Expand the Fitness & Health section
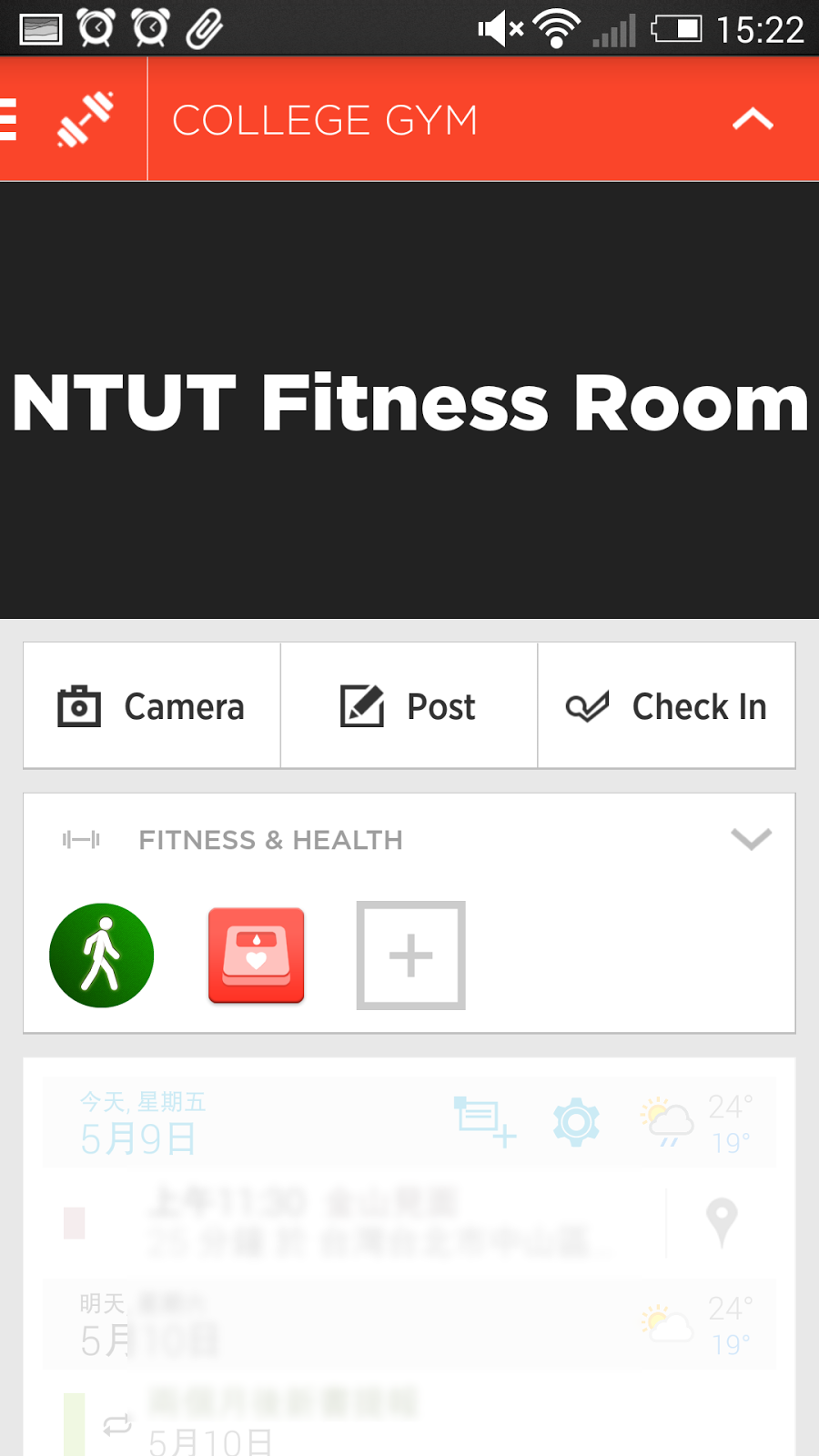The image size is (819, 1456). (752, 839)
